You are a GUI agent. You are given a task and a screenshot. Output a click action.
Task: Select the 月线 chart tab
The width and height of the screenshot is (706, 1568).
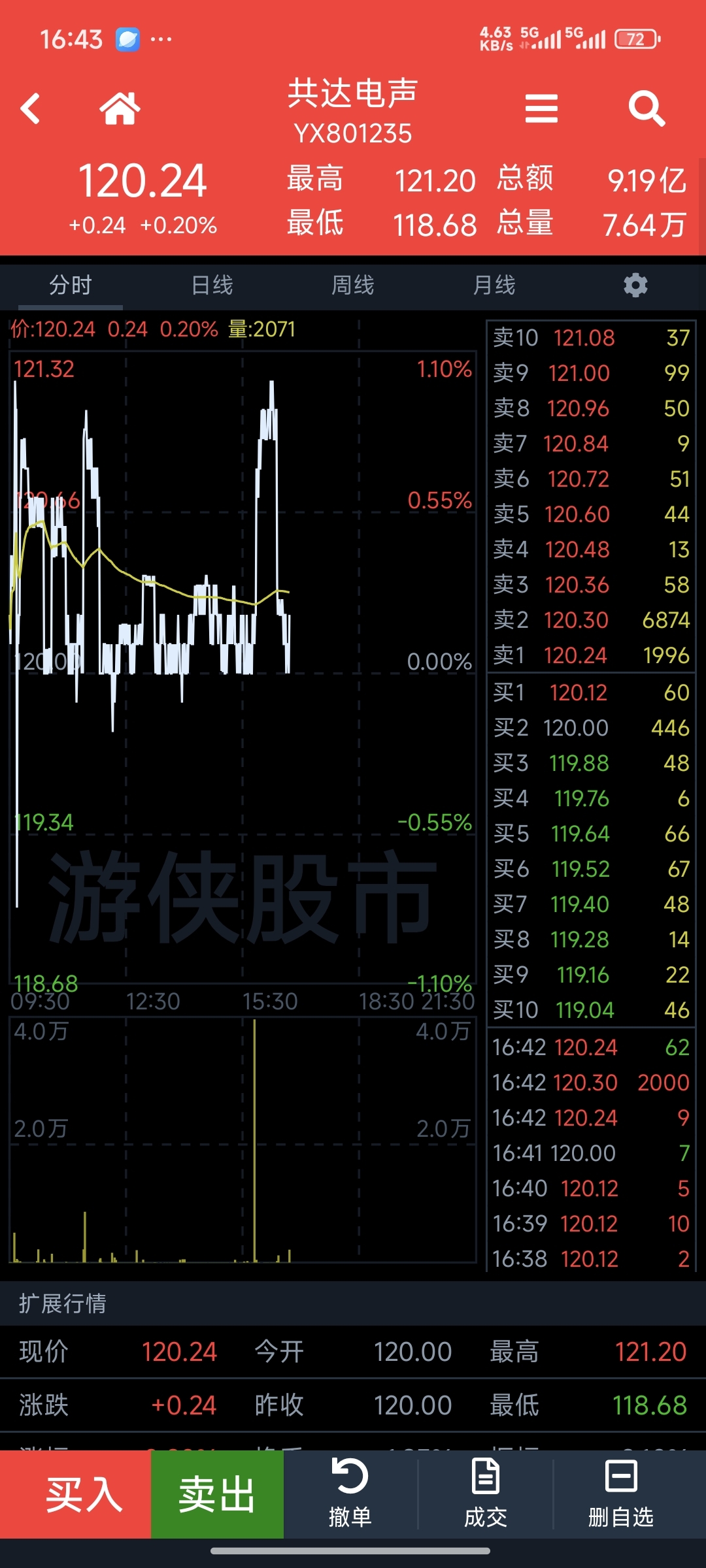tap(494, 286)
